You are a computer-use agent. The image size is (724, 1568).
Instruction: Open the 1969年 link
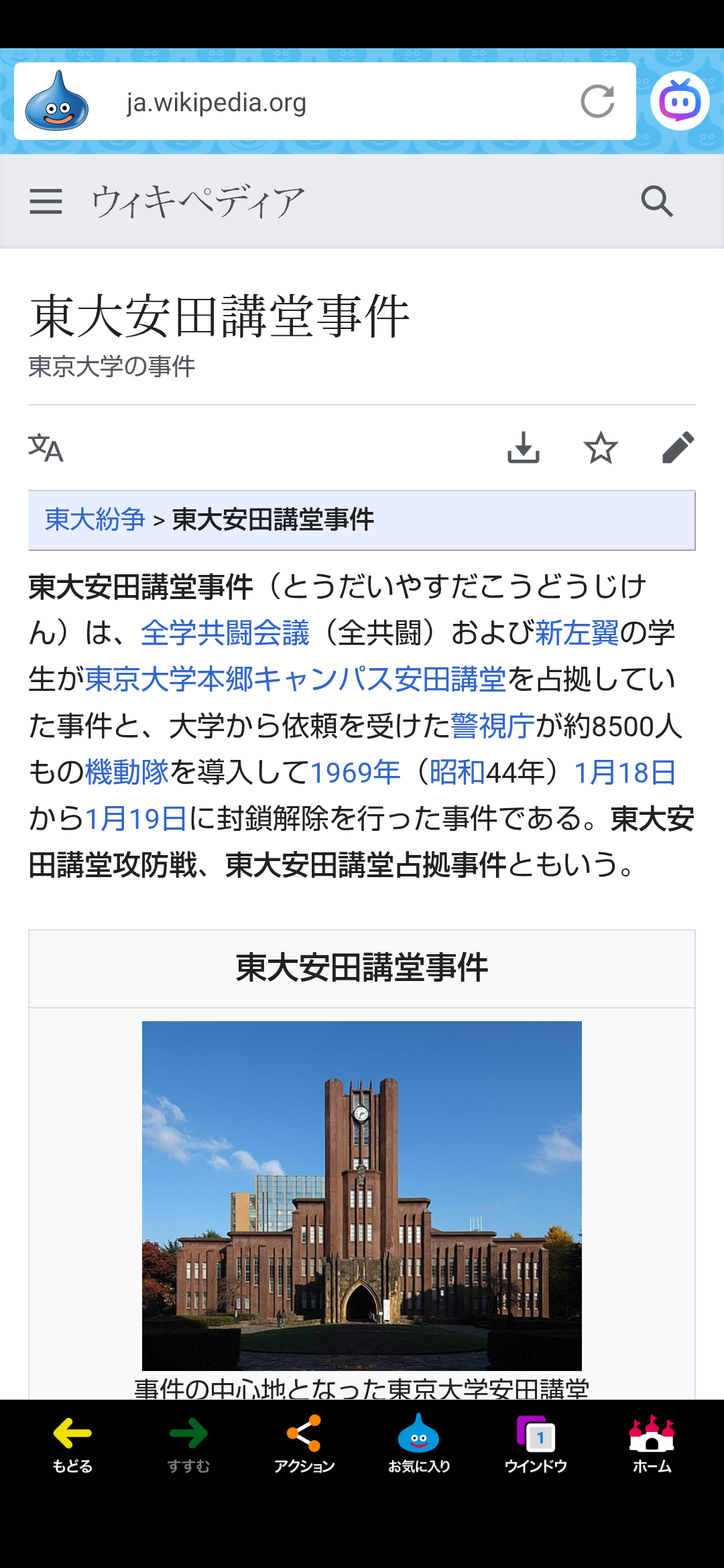coord(355,772)
